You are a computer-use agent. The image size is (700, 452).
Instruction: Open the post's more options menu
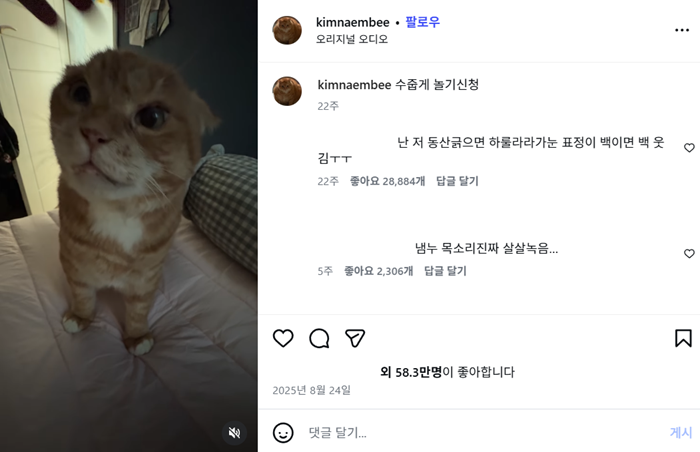[x=682, y=31]
